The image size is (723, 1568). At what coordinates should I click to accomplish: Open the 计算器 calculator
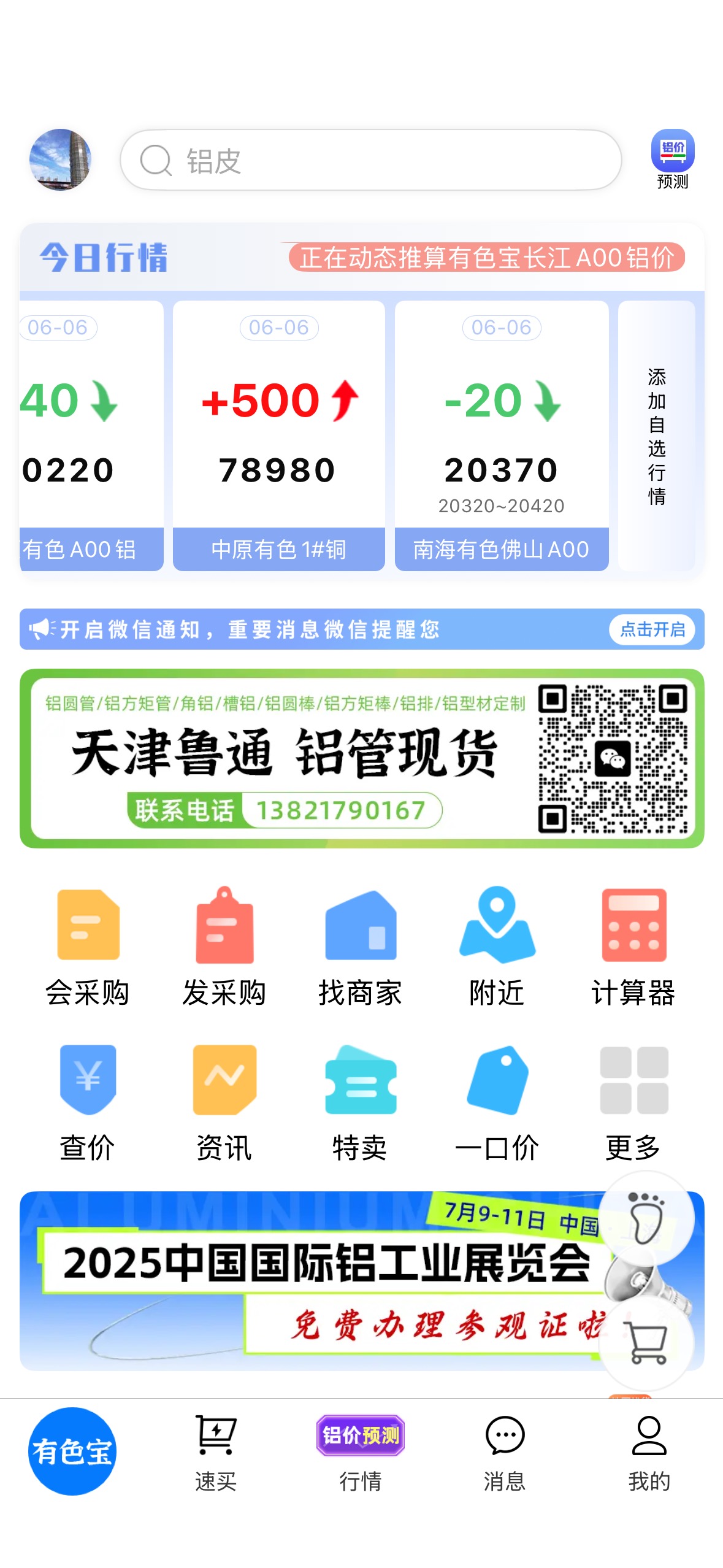pos(633,947)
